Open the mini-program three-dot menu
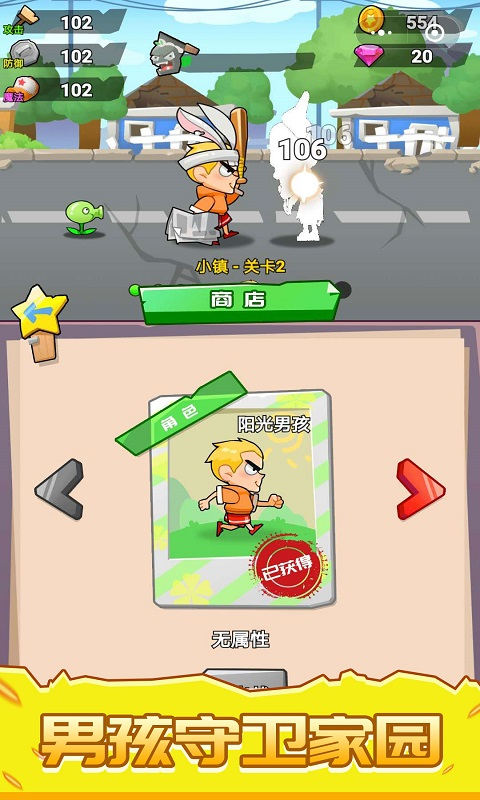The width and height of the screenshot is (480, 800). pyautogui.click(x=382, y=33)
